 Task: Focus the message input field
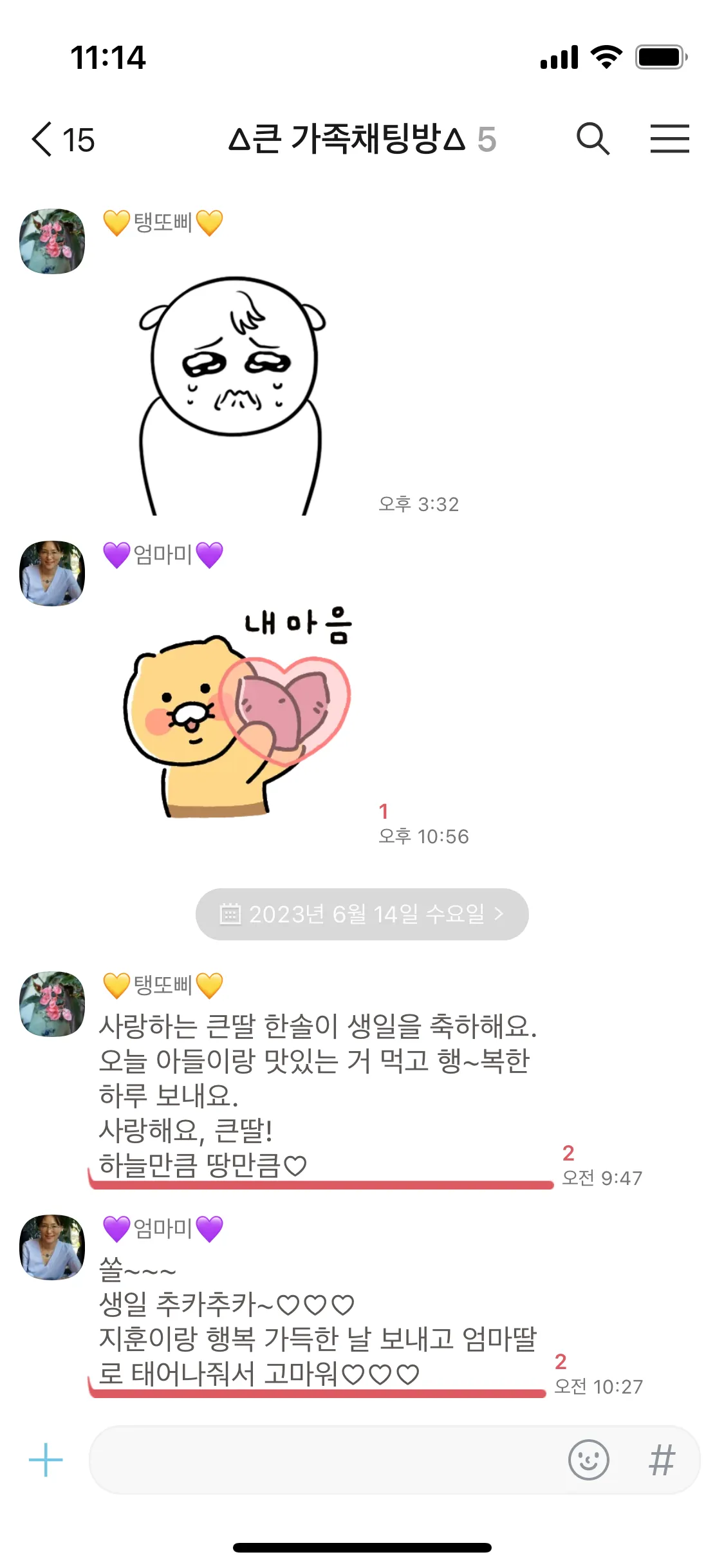click(322, 1459)
